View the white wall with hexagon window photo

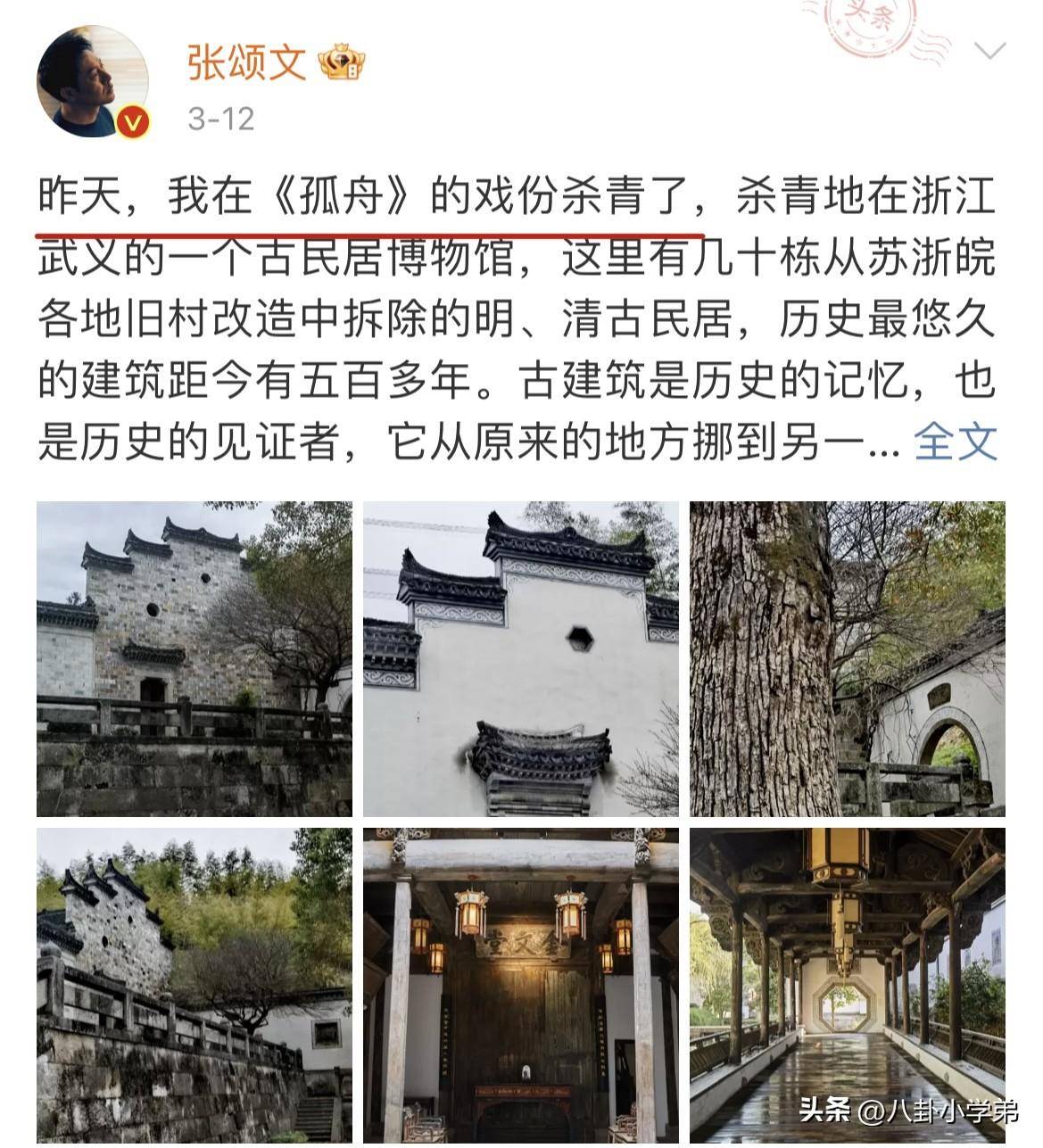[520, 658]
